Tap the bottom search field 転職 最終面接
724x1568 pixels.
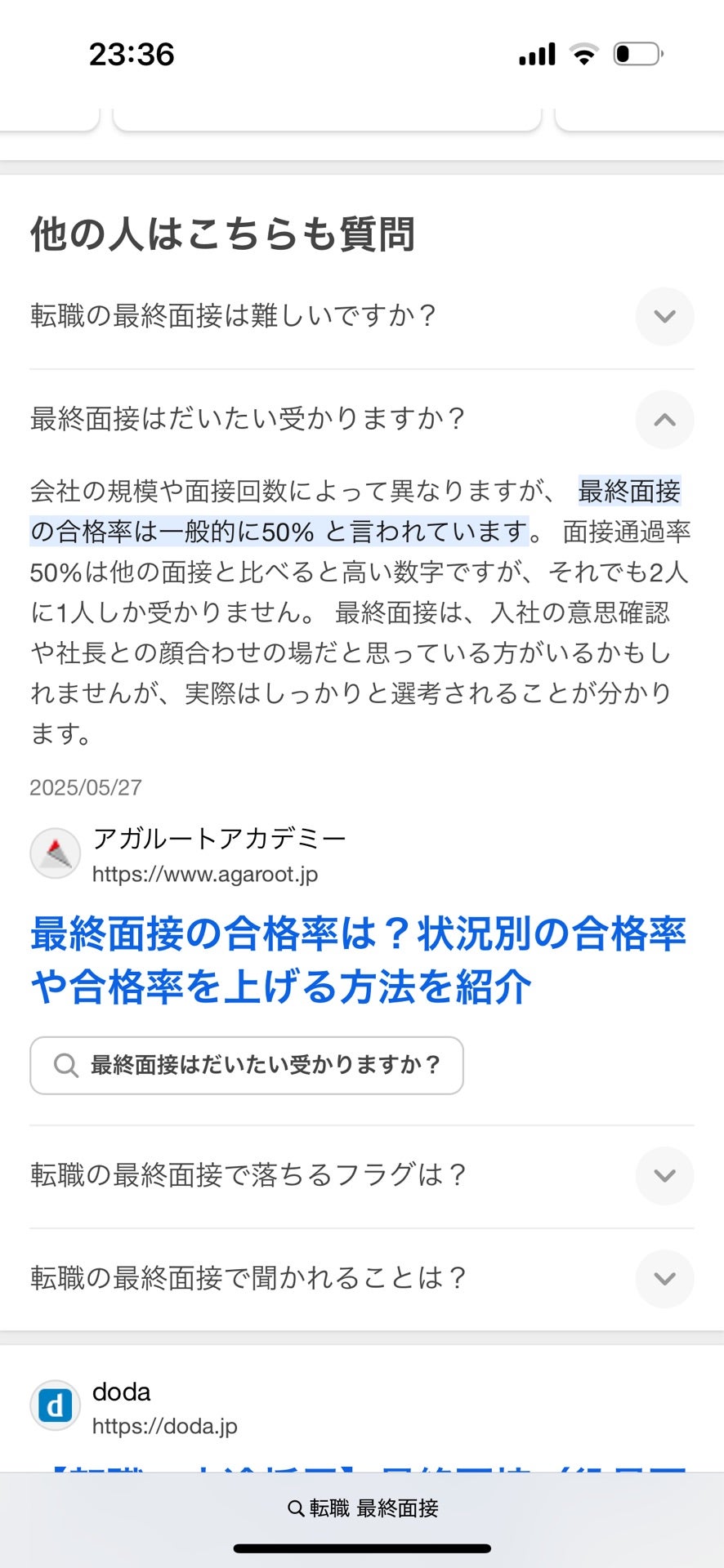362,1509
